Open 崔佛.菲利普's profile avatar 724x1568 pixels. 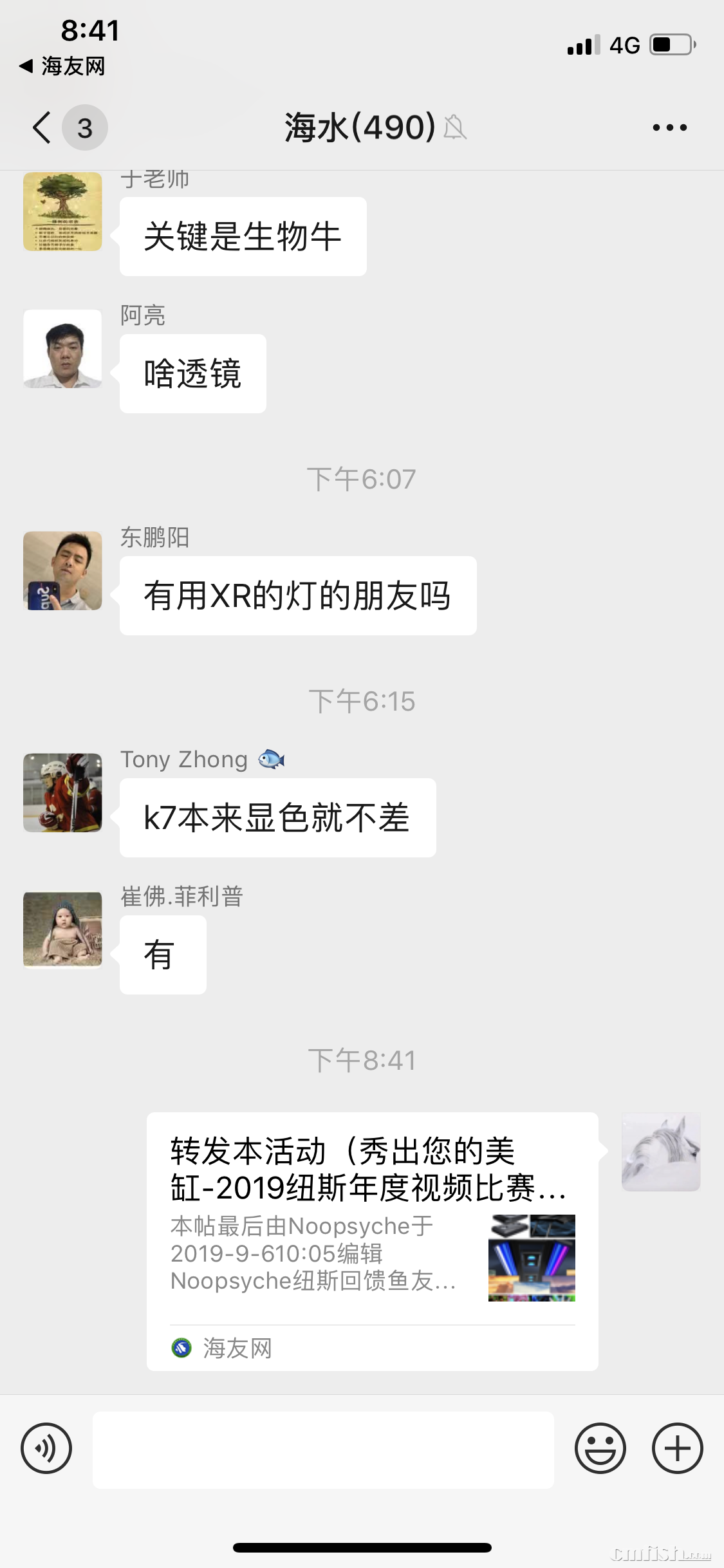point(62,929)
